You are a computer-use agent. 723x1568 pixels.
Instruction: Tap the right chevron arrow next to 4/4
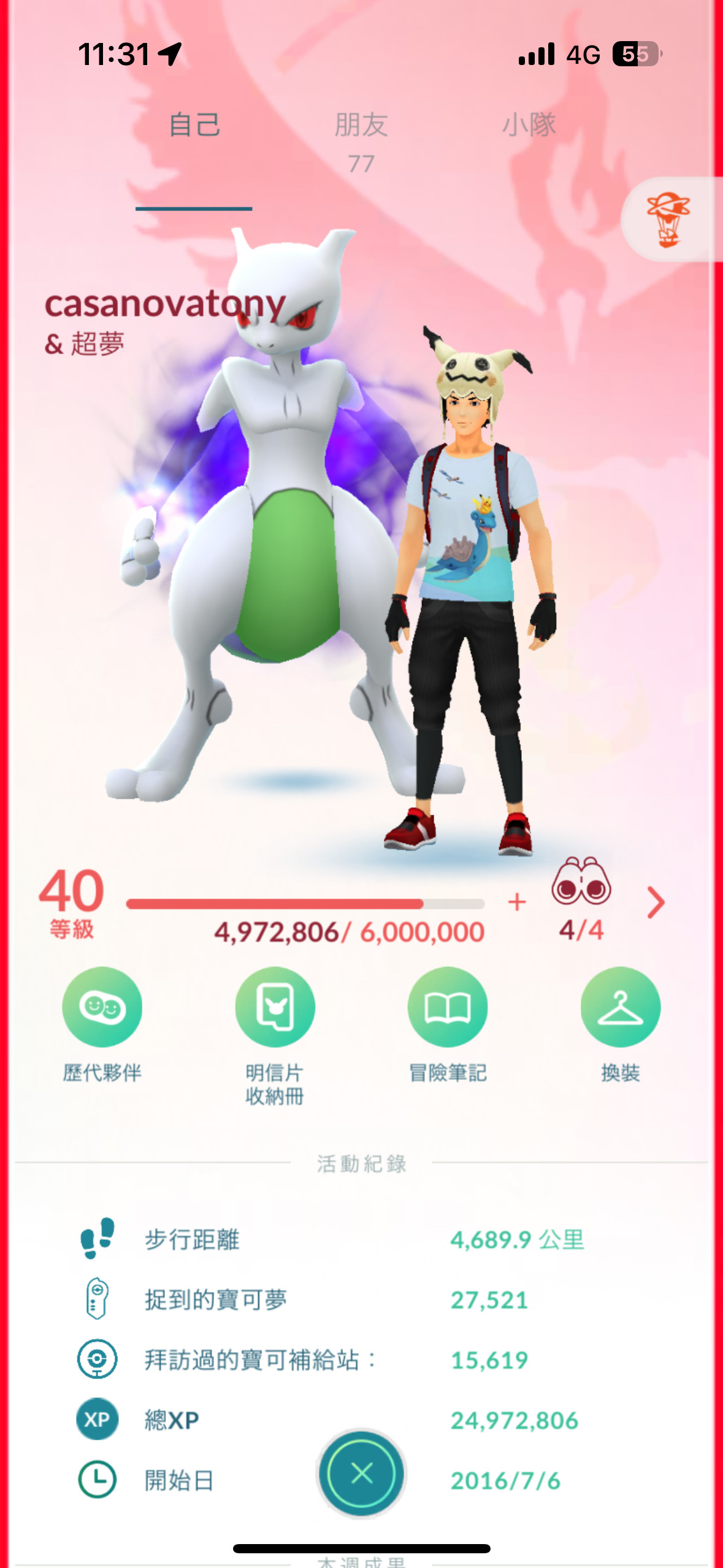[656, 902]
